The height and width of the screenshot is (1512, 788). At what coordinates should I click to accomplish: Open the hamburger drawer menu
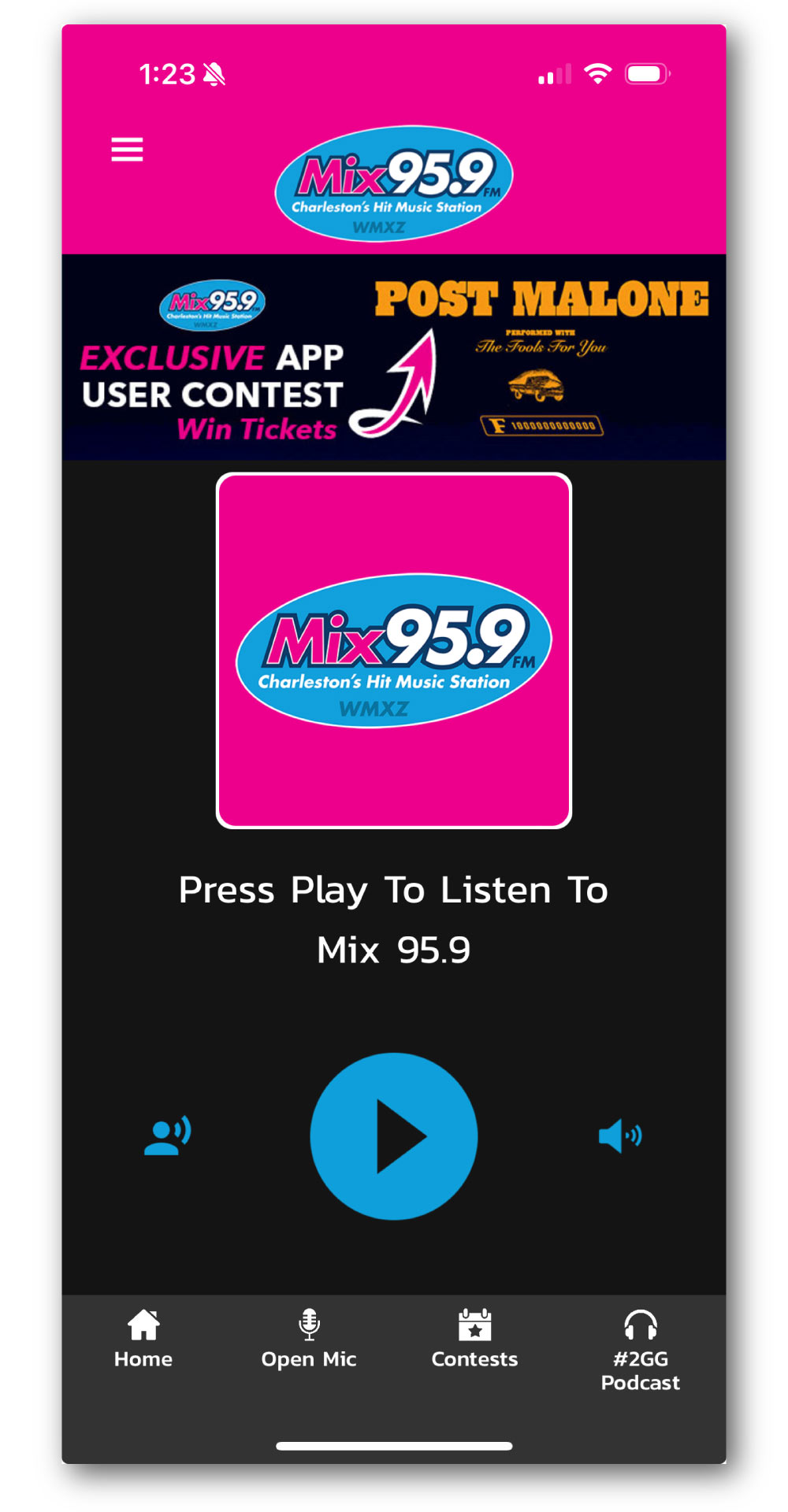[127, 149]
